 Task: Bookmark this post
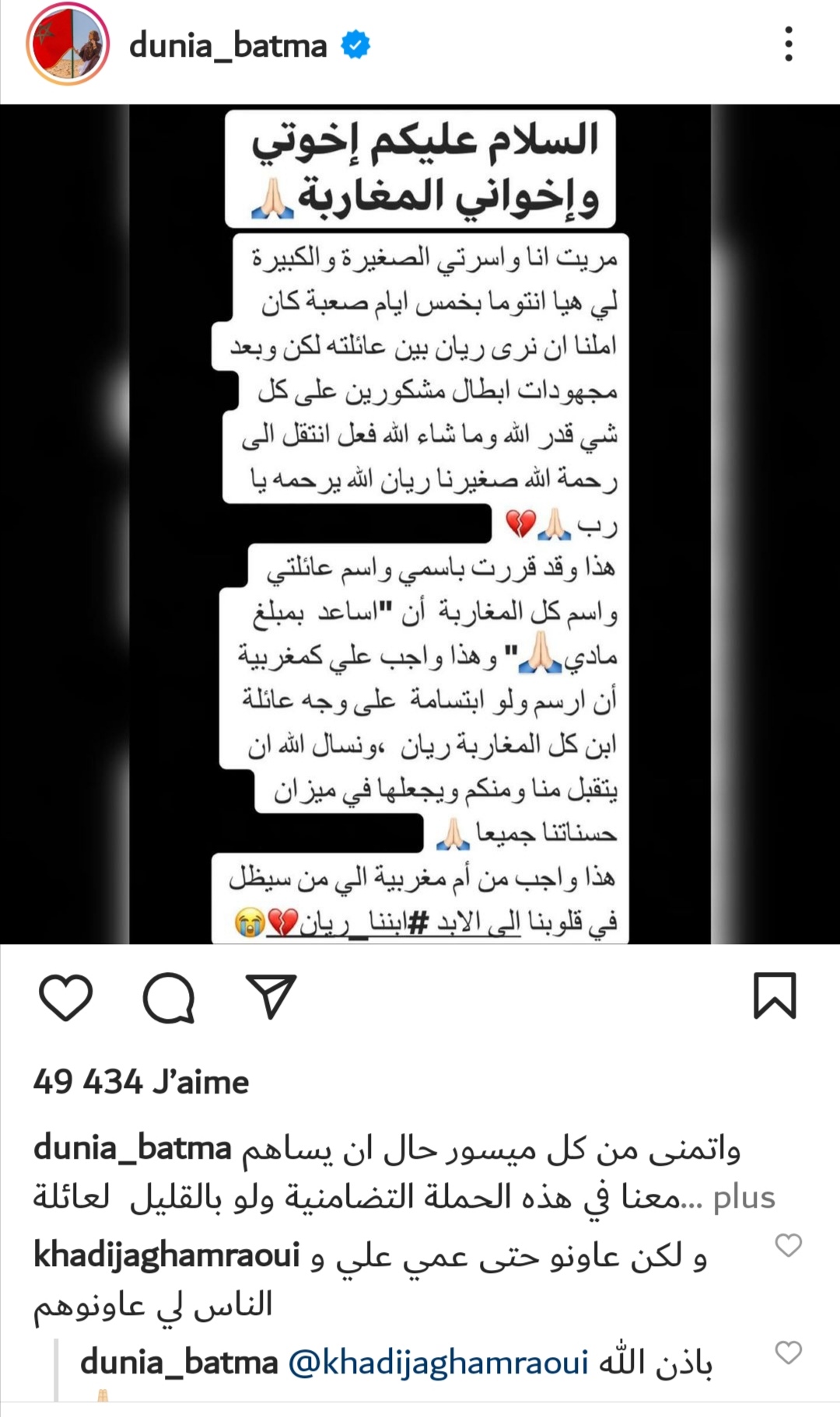coord(775,995)
